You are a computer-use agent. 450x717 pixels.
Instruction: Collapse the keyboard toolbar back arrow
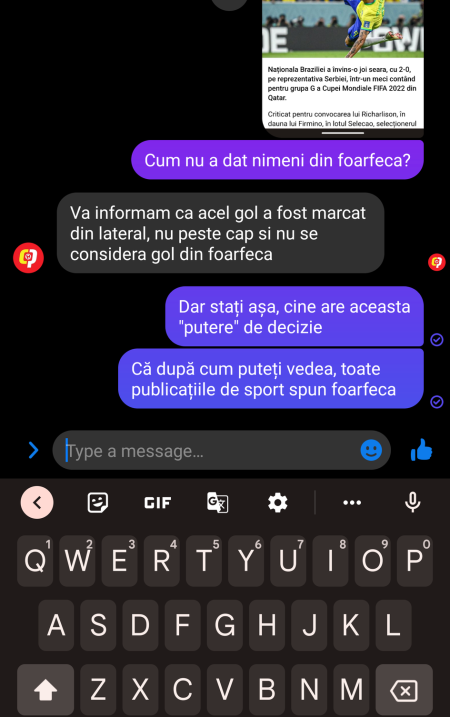37,502
